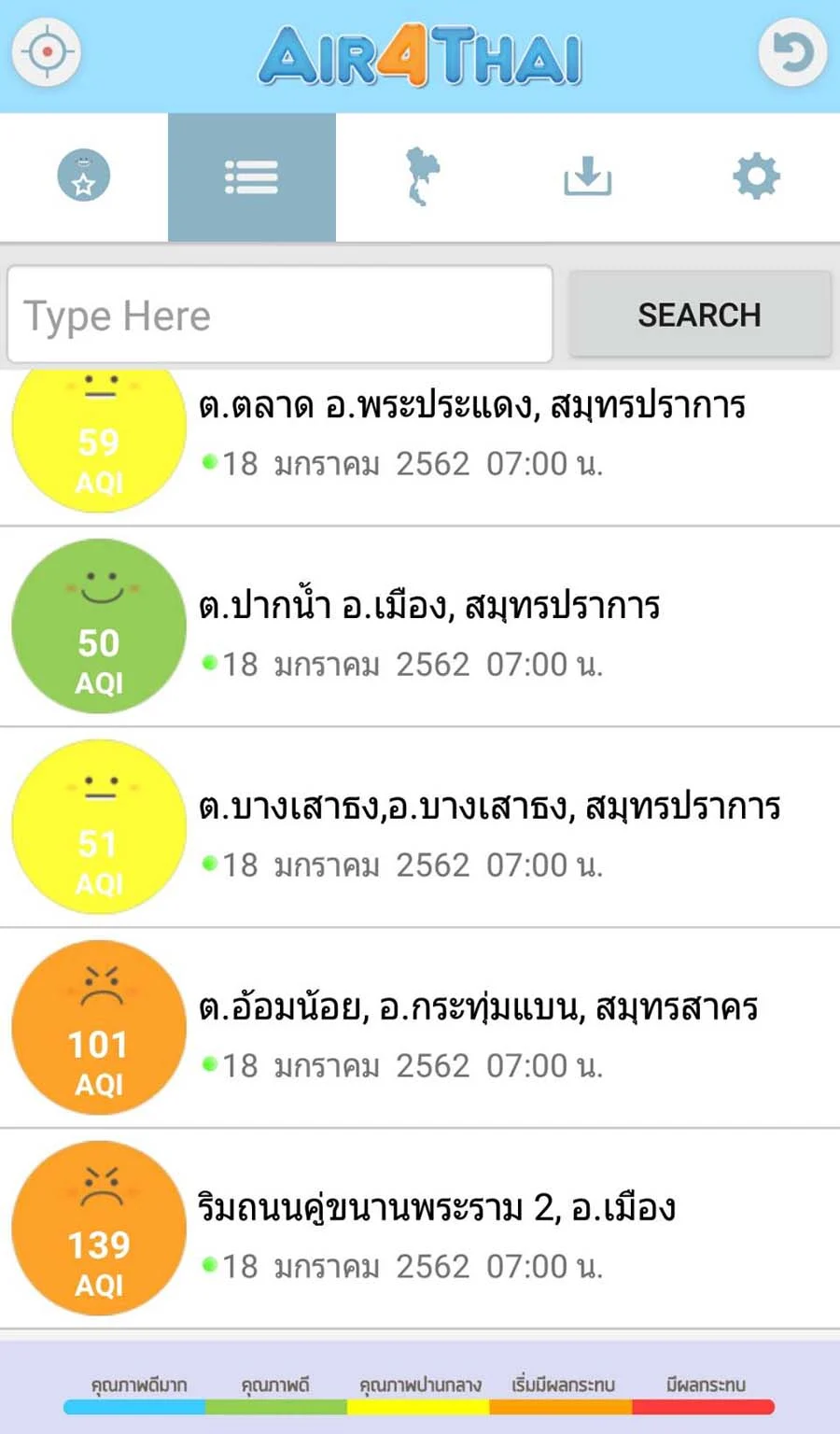Open the ต.ปากน้ำ อ.เมือง station with 50 AQI

pyautogui.click(x=420, y=626)
